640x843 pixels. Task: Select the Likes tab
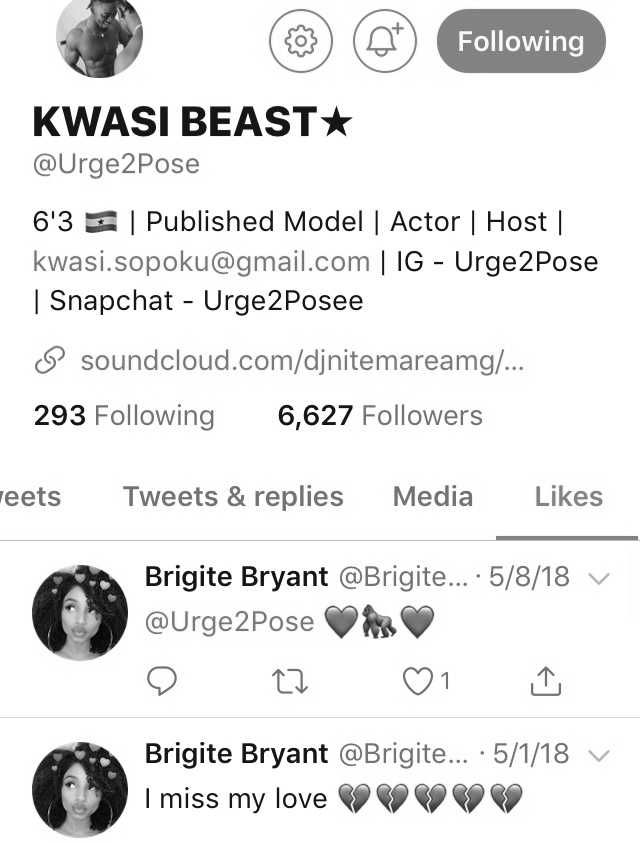pyautogui.click(x=568, y=497)
